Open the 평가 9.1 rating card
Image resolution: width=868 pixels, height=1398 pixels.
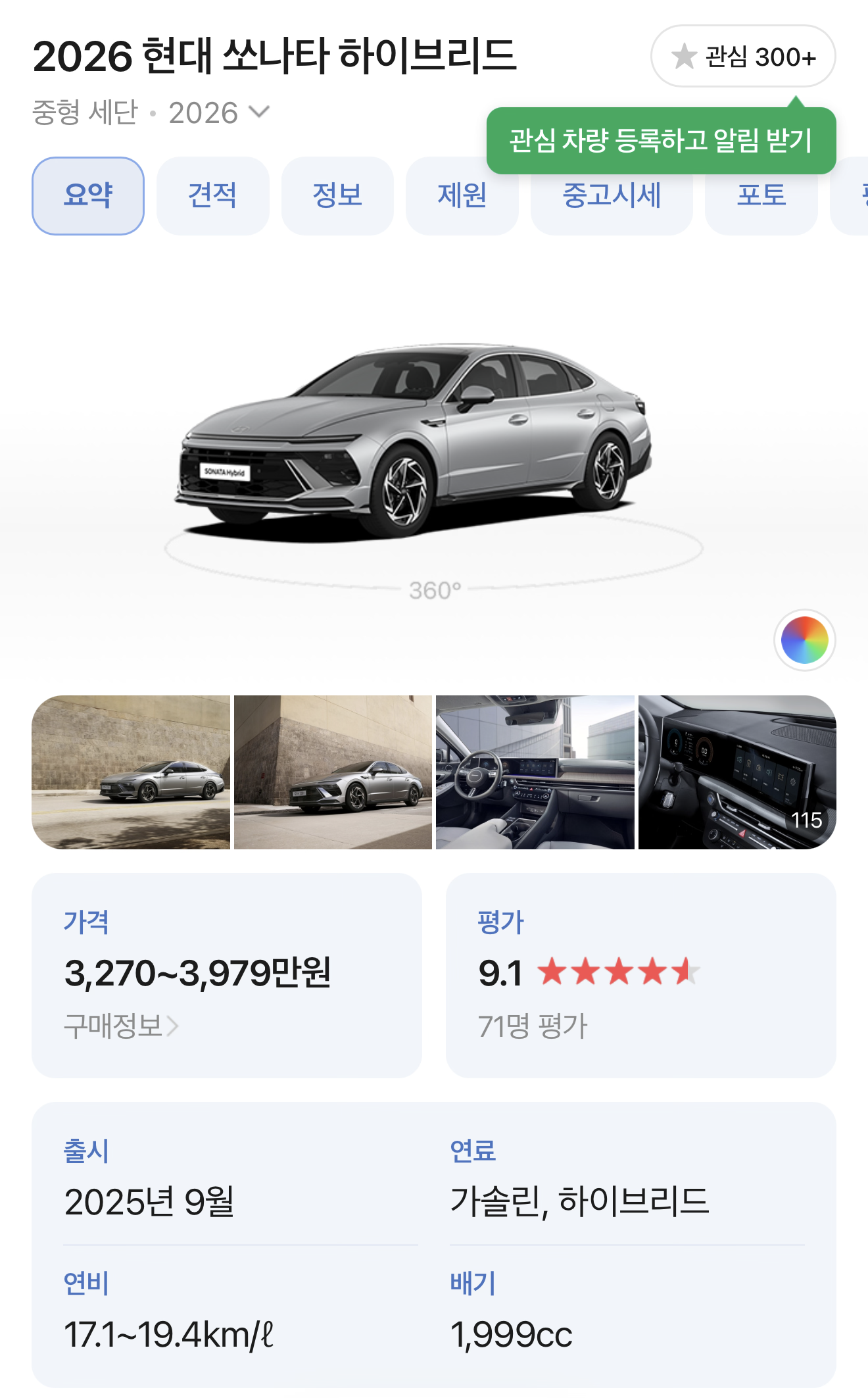[x=641, y=975]
